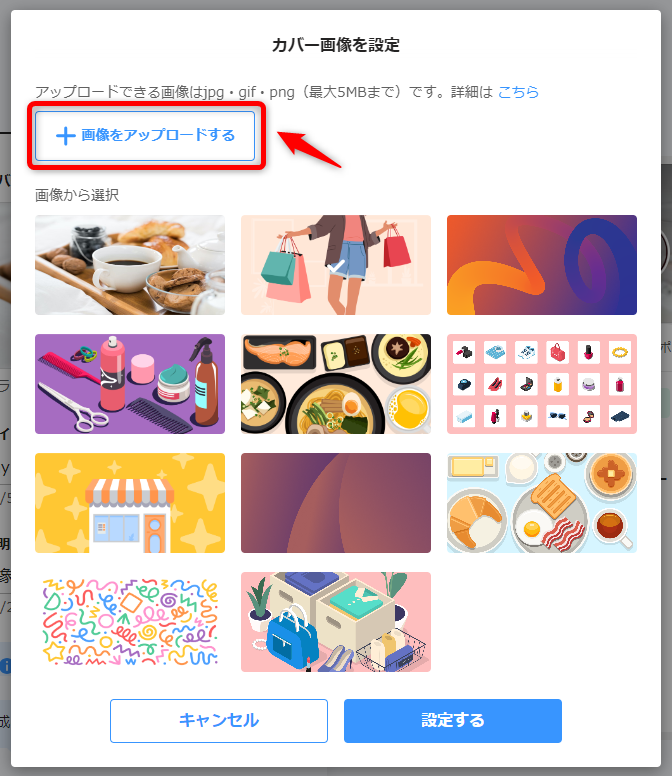Pick the yellow storefront cover image
The height and width of the screenshot is (776, 672).
130,503
